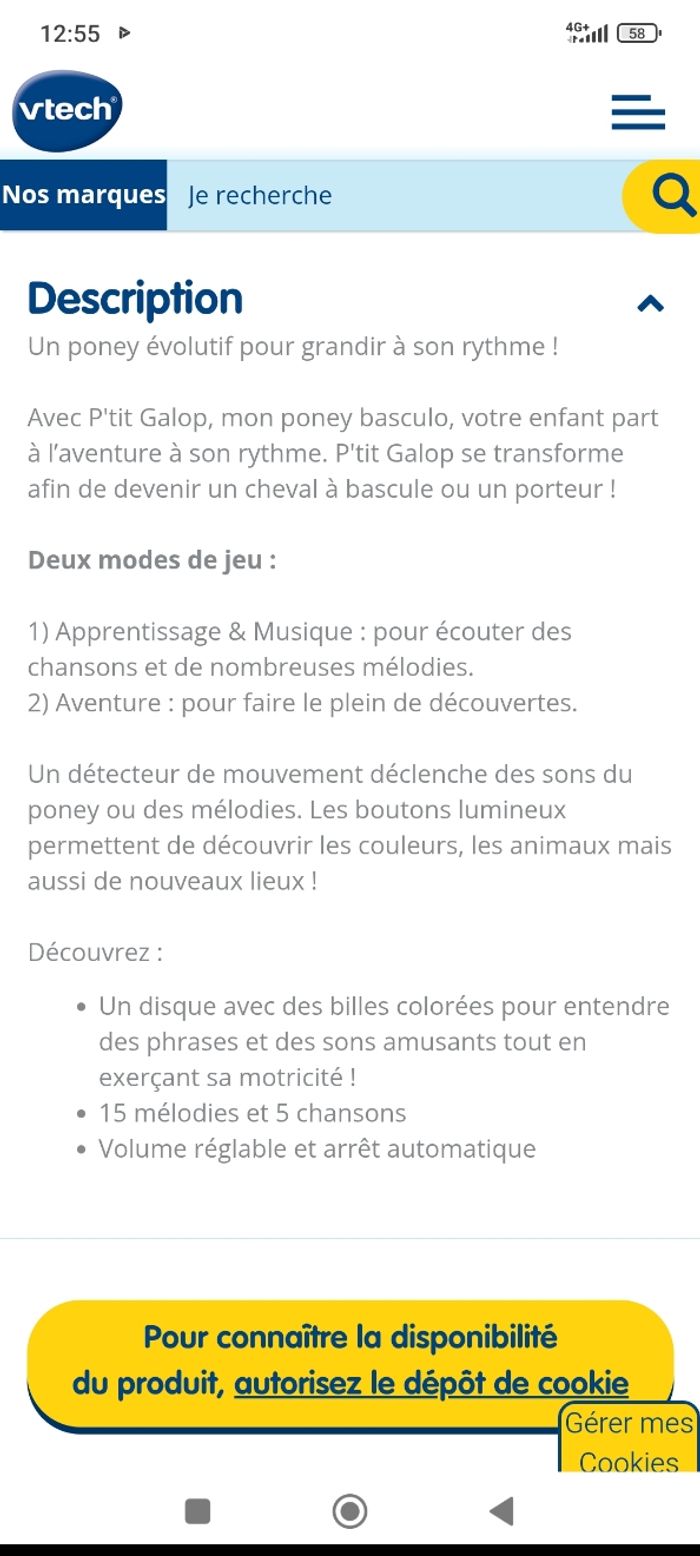Open the hamburger menu
The height and width of the screenshot is (1556, 700).
(638, 111)
